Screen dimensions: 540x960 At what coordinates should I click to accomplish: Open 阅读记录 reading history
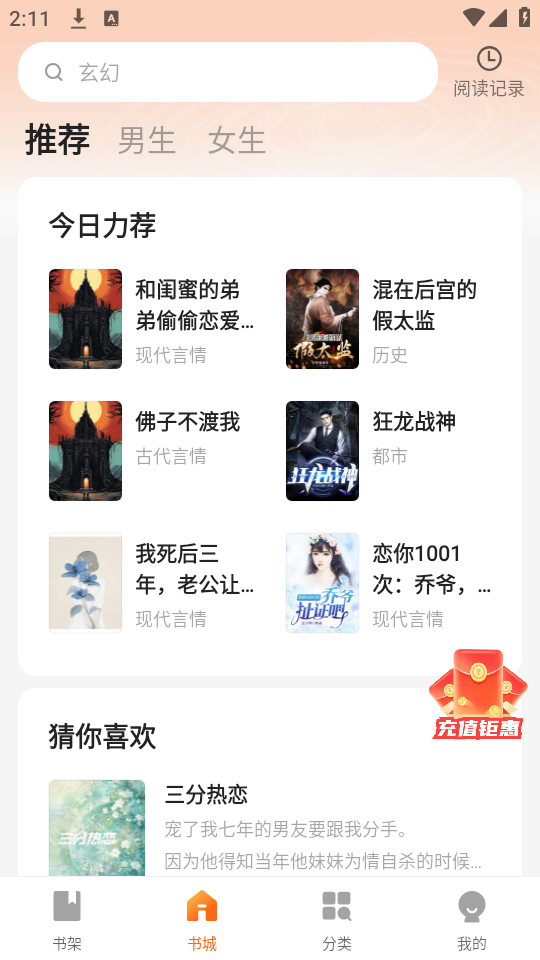click(489, 72)
